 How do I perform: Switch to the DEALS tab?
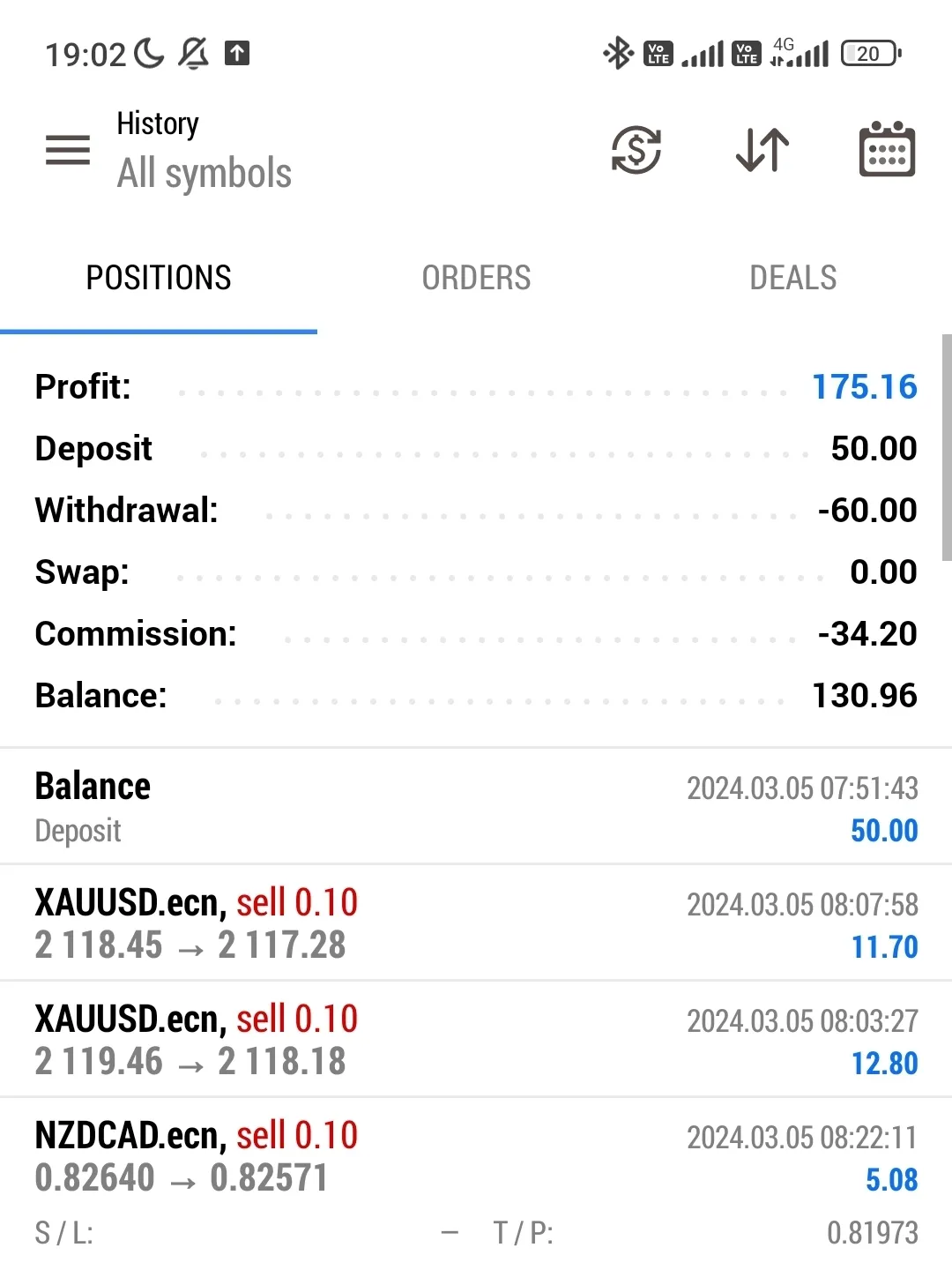[792, 277]
